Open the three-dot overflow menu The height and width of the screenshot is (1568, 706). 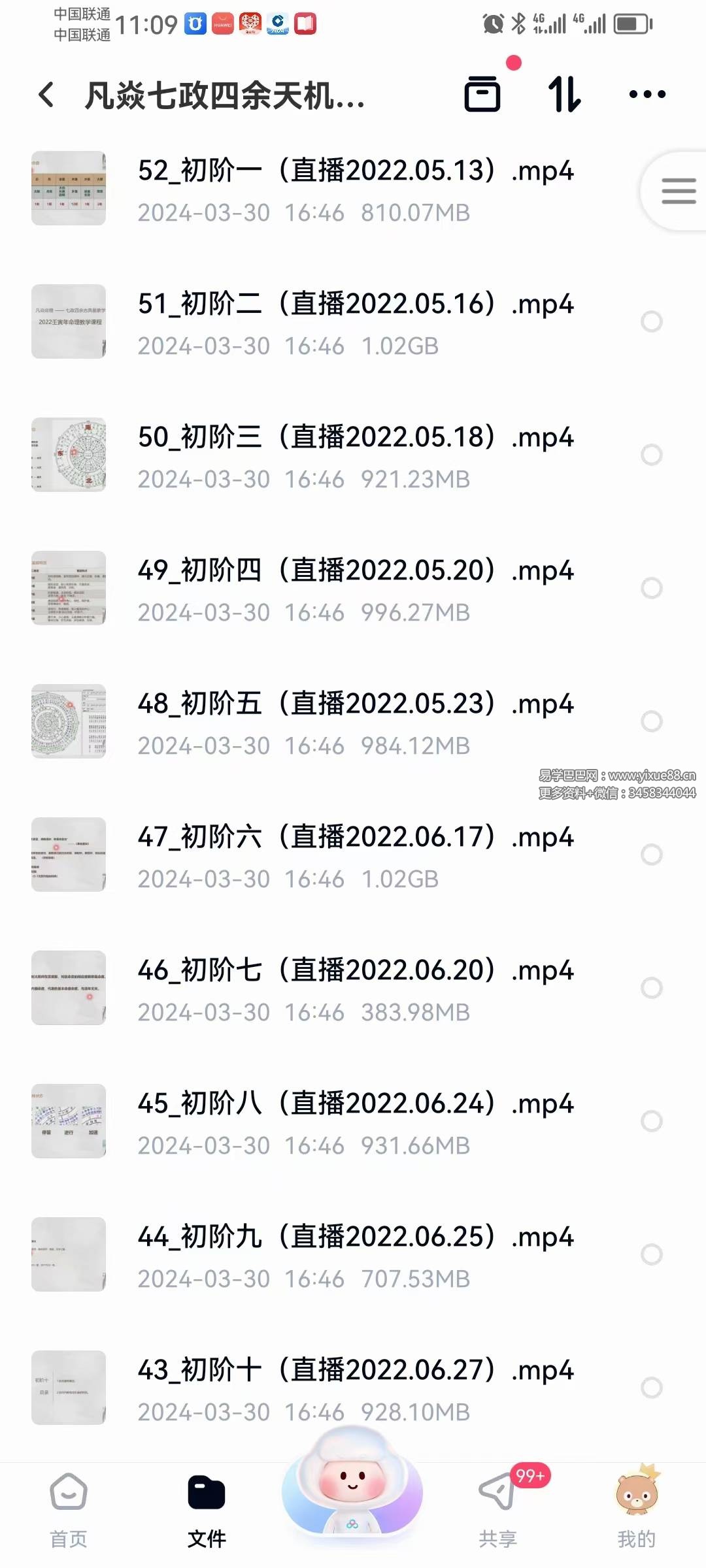coord(647,95)
